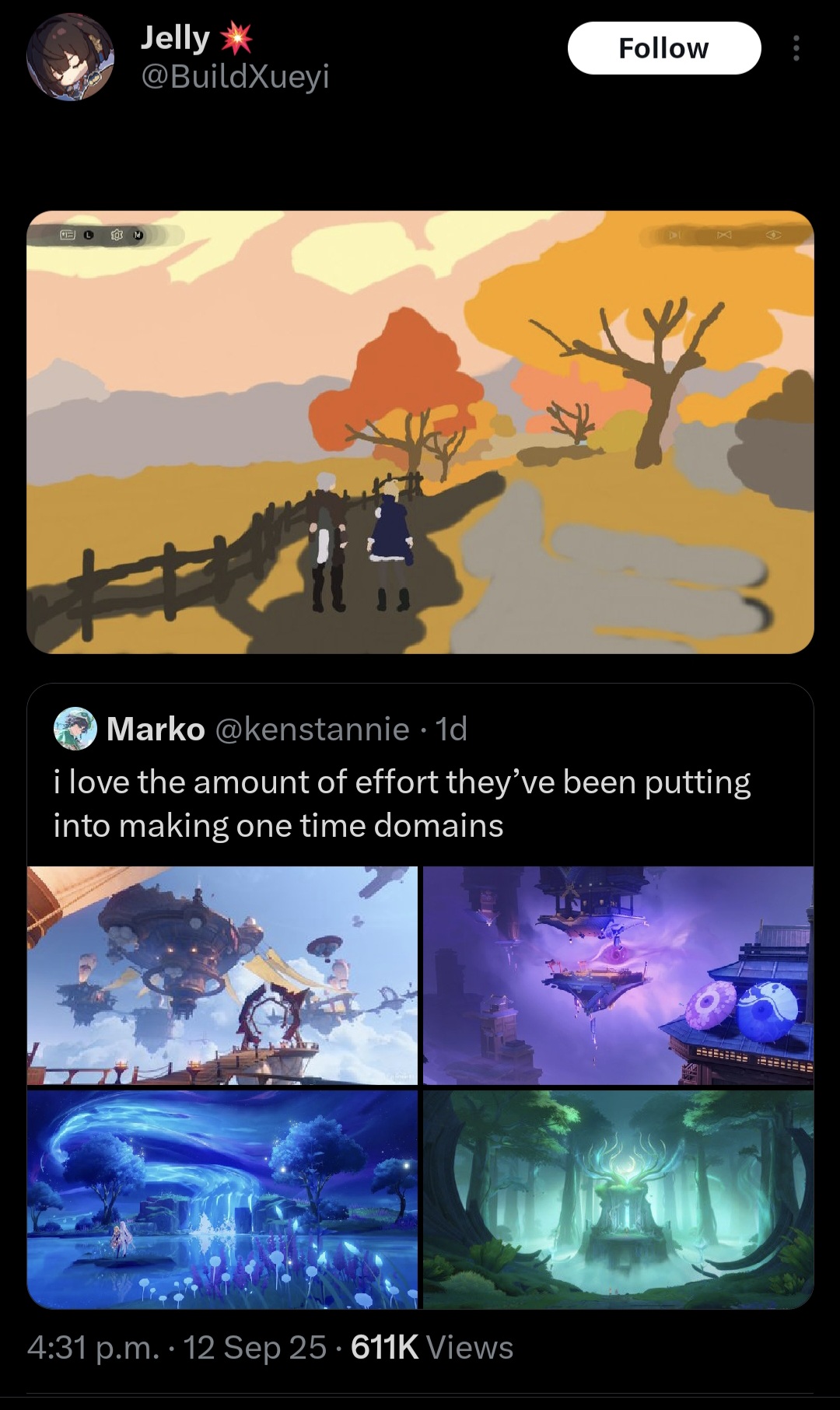Open the floating airship domain image

(222, 975)
